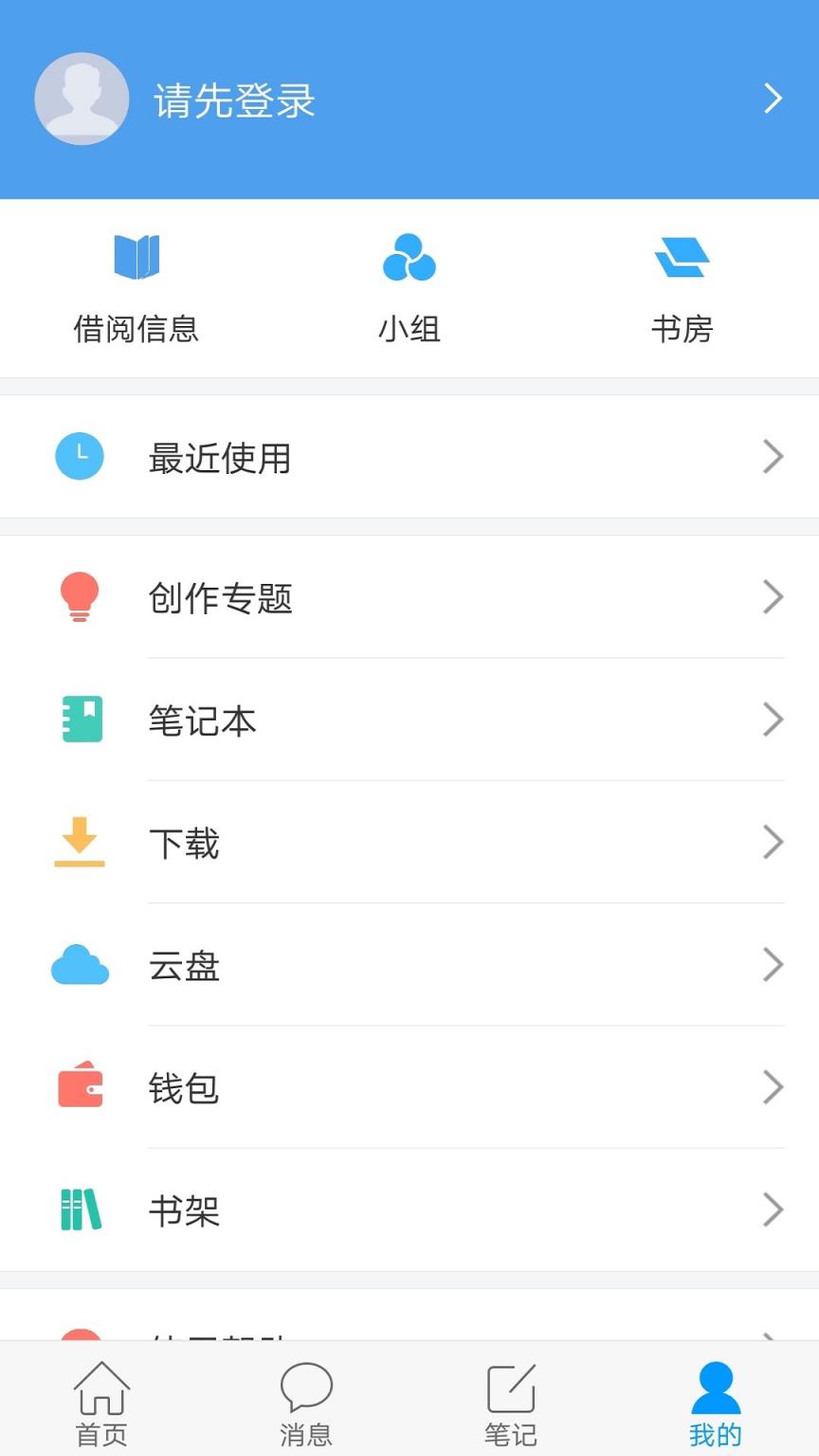Screen dimensions: 819x1456
Task: Switch to the 笔记 notes tab
Action: (x=510, y=1403)
